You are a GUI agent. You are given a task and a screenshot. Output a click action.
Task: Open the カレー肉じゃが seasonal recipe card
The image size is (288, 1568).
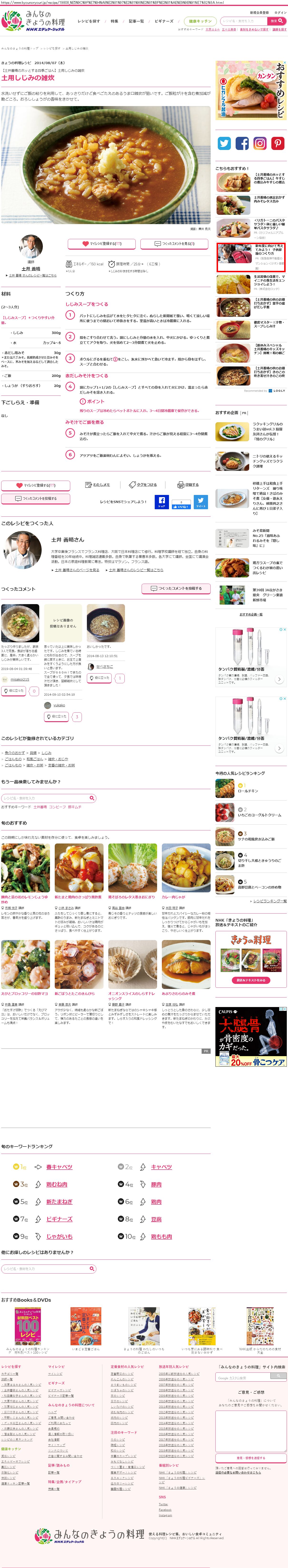[x=173, y=897]
